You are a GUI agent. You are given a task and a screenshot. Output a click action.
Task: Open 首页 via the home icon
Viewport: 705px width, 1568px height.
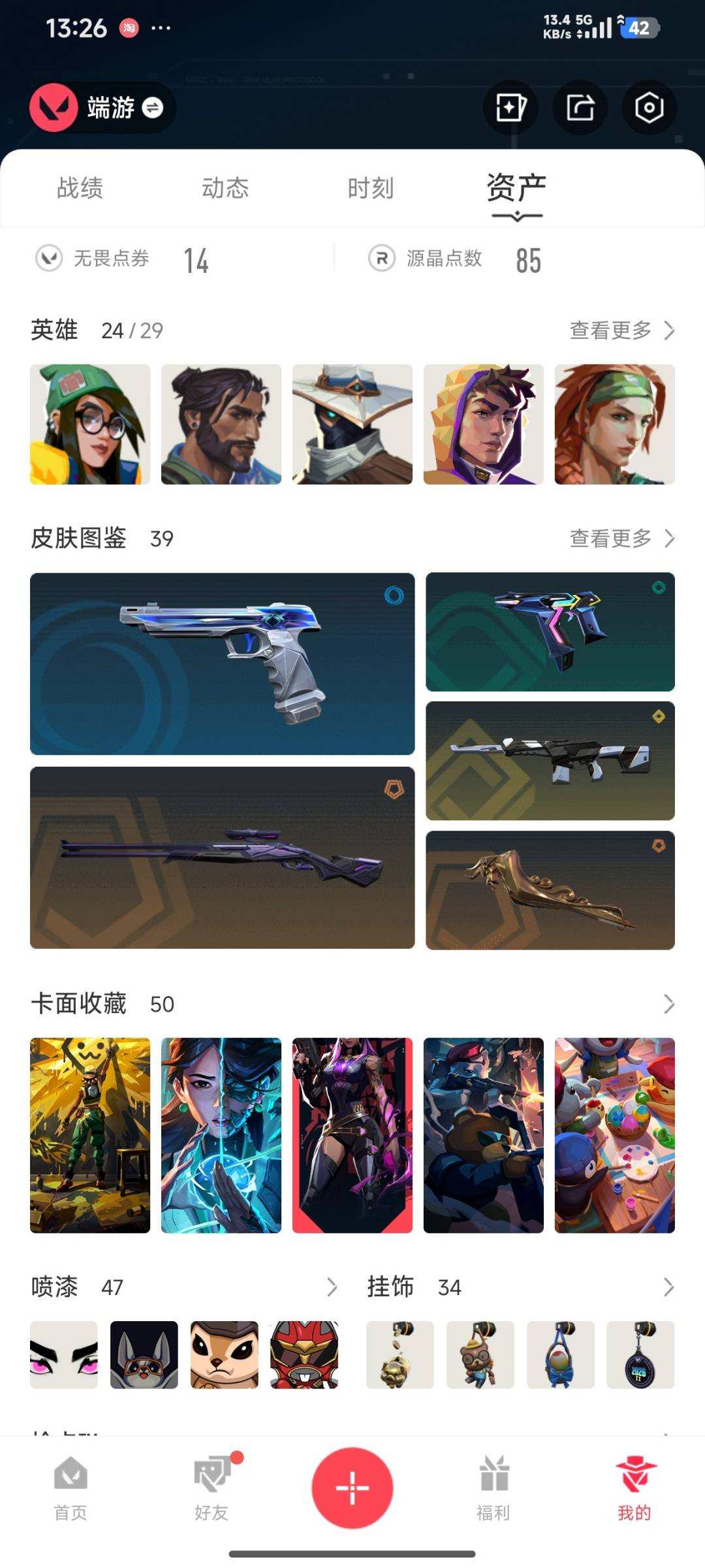69,1488
